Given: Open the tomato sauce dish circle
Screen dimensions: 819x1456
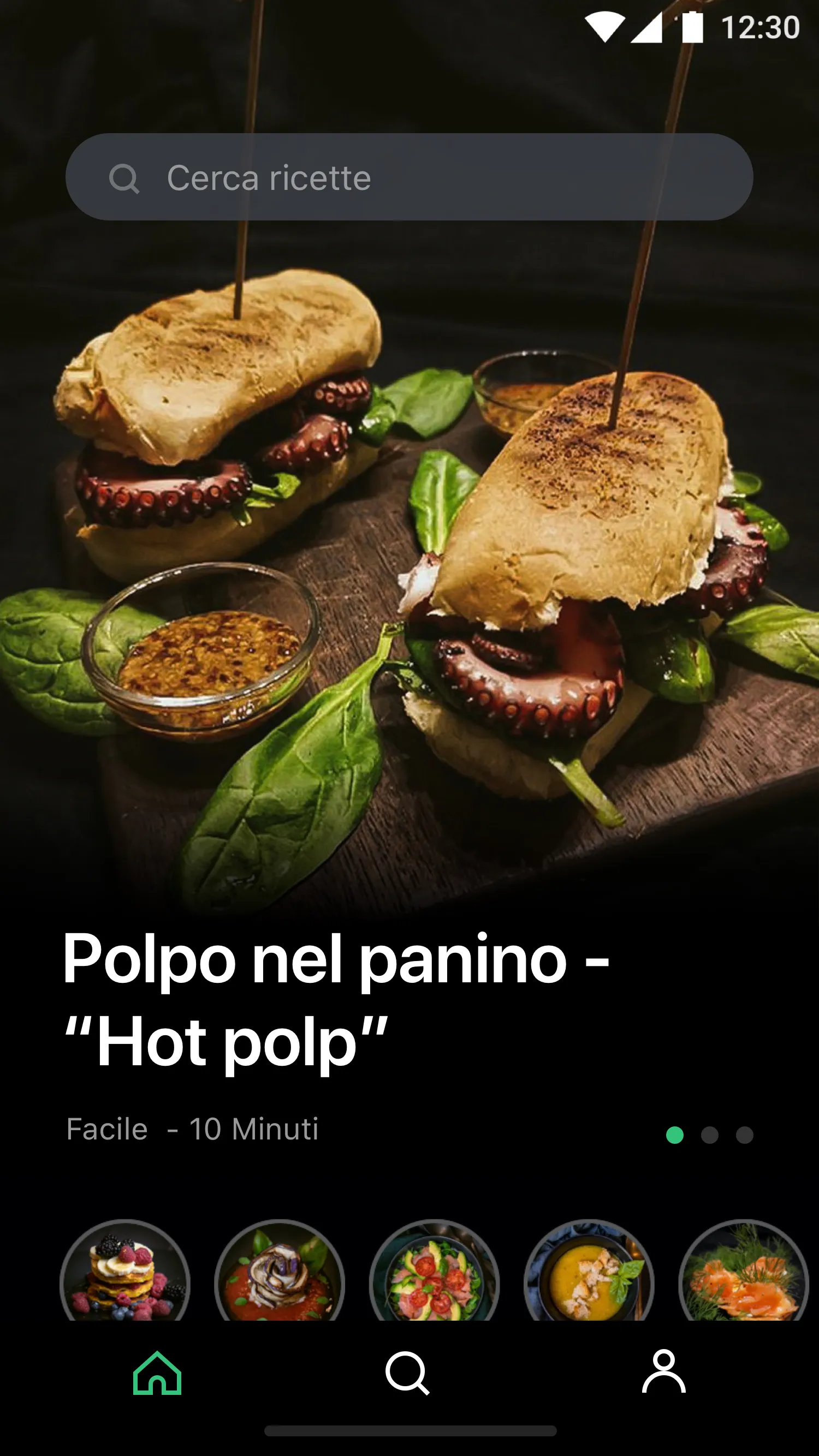Looking at the screenshot, I should (x=280, y=1270).
